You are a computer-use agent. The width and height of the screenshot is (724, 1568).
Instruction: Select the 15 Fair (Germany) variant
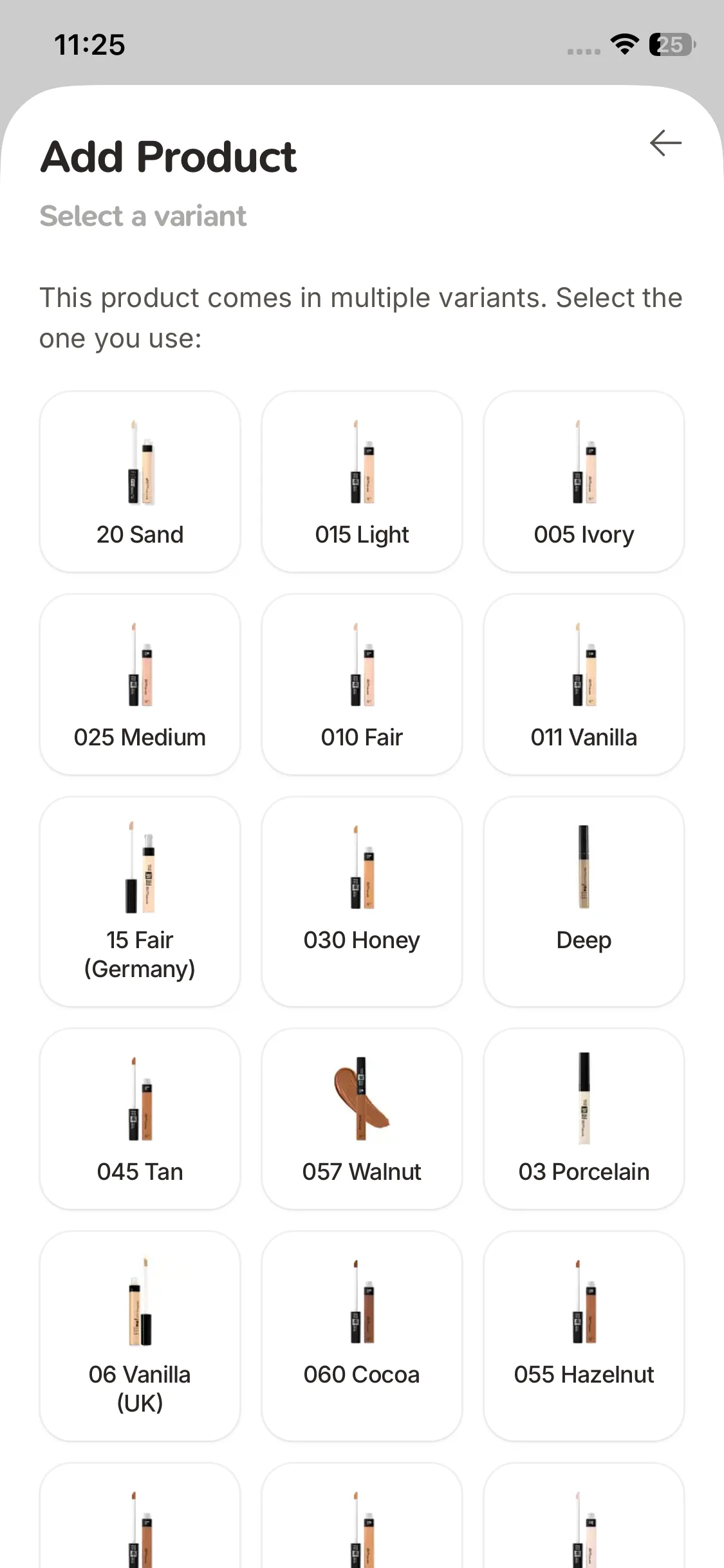point(140,901)
